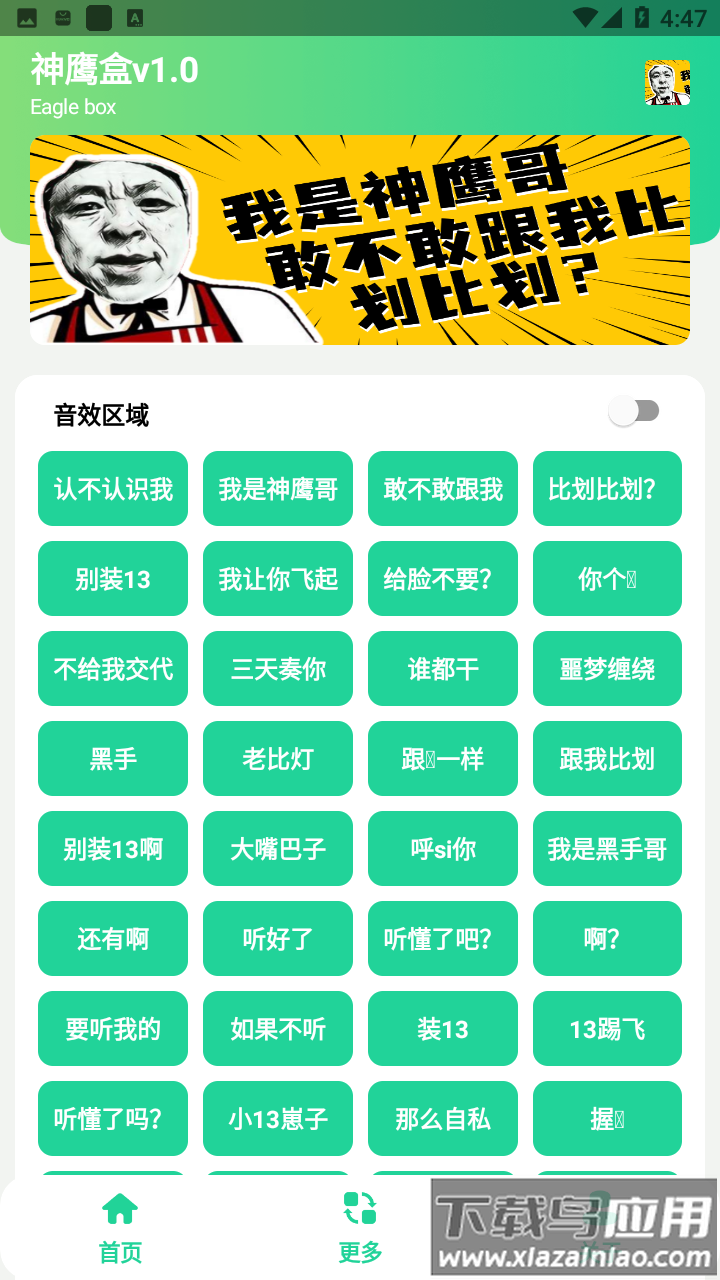Tap the 13踢飞 button
720x1280 pixels.
[607, 1029]
